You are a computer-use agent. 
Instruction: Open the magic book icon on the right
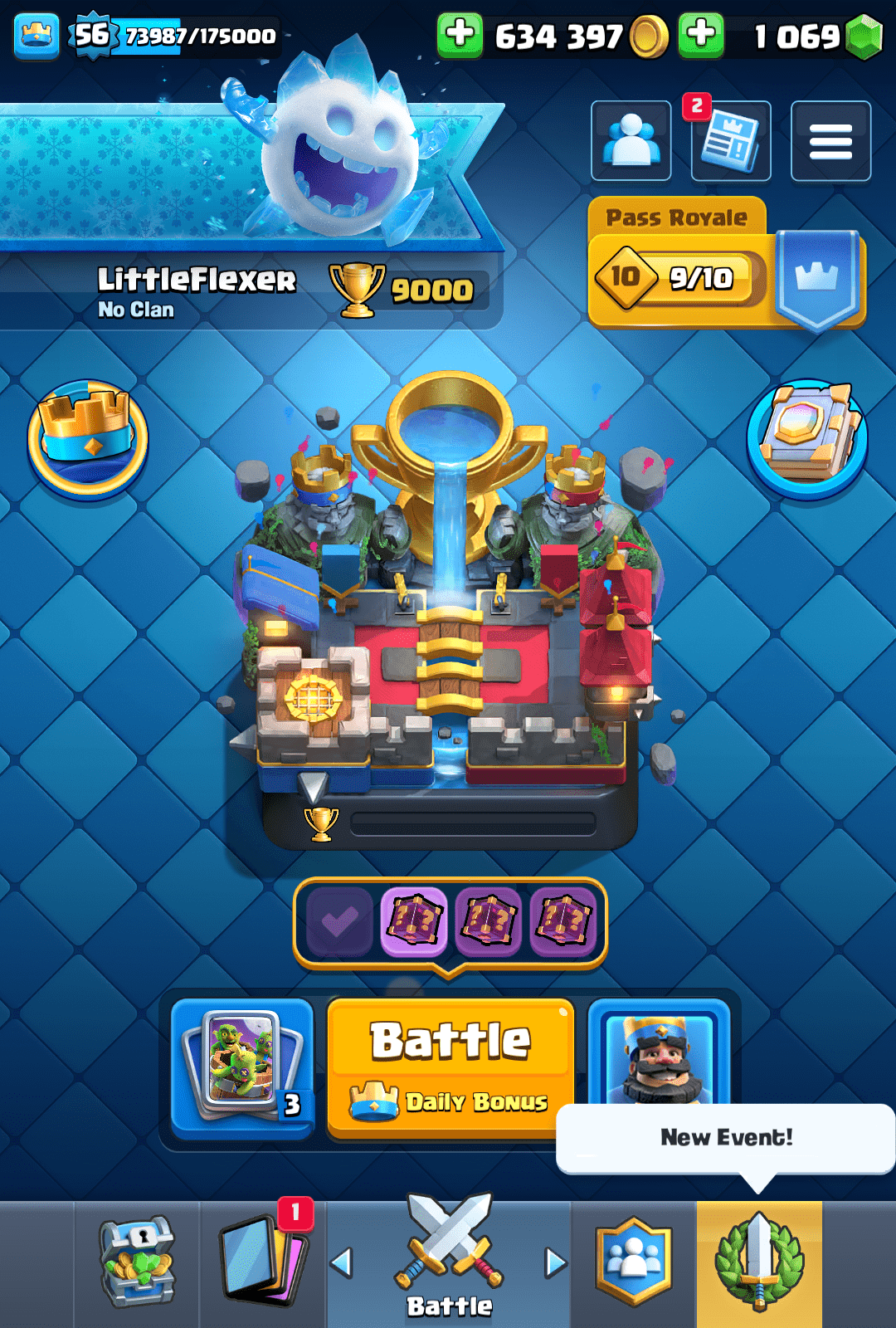tap(807, 437)
